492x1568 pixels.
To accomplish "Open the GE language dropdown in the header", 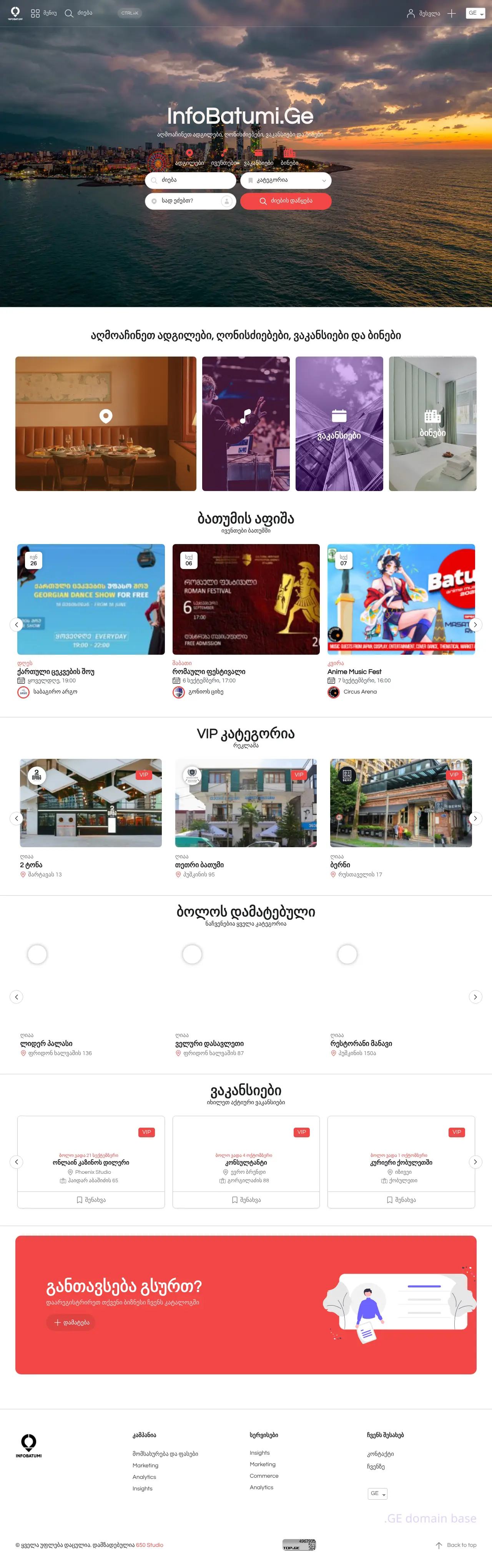I will 475,13.
